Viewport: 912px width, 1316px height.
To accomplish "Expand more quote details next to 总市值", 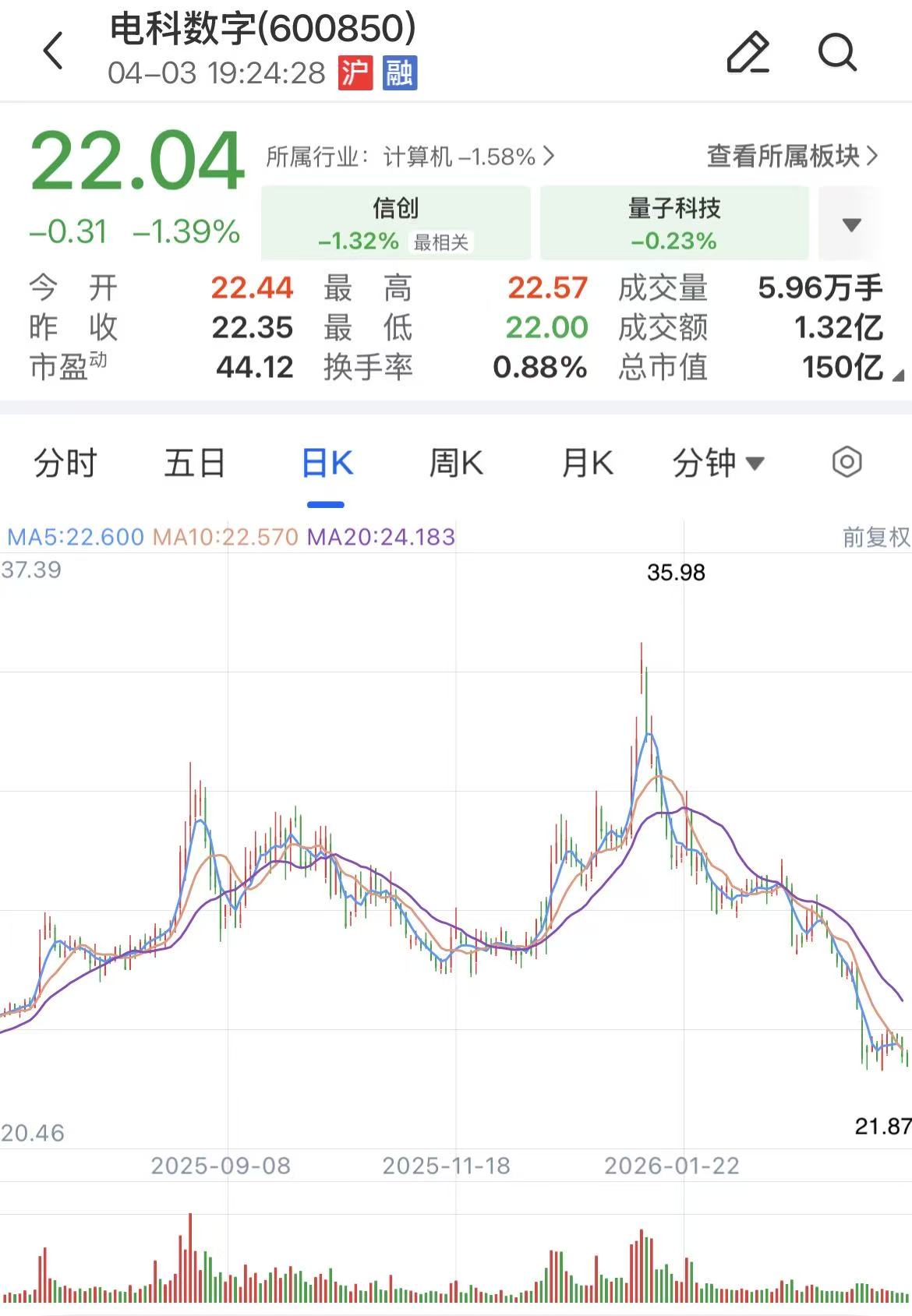I will [x=897, y=376].
